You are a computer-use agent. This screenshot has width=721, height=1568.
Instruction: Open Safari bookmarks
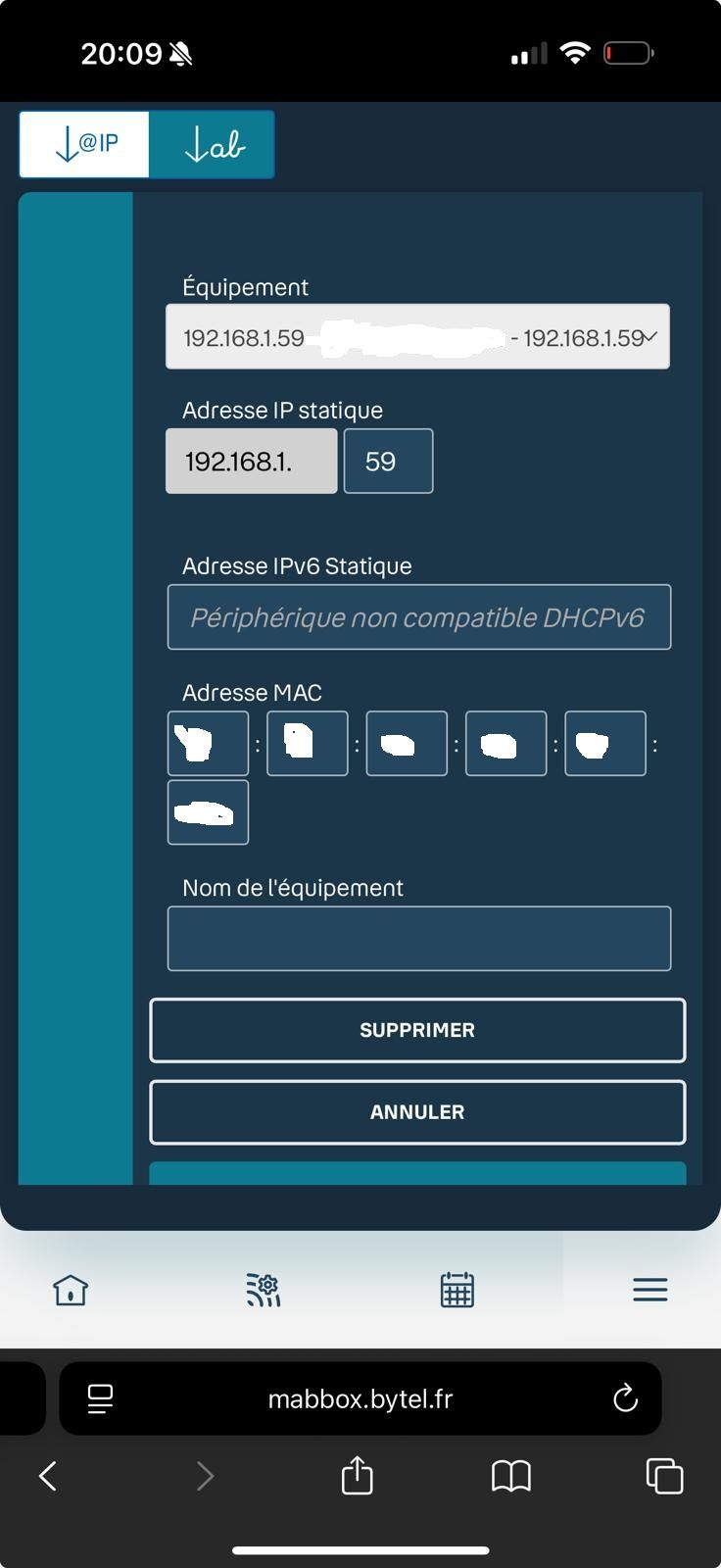click(x=511, y=1476)
